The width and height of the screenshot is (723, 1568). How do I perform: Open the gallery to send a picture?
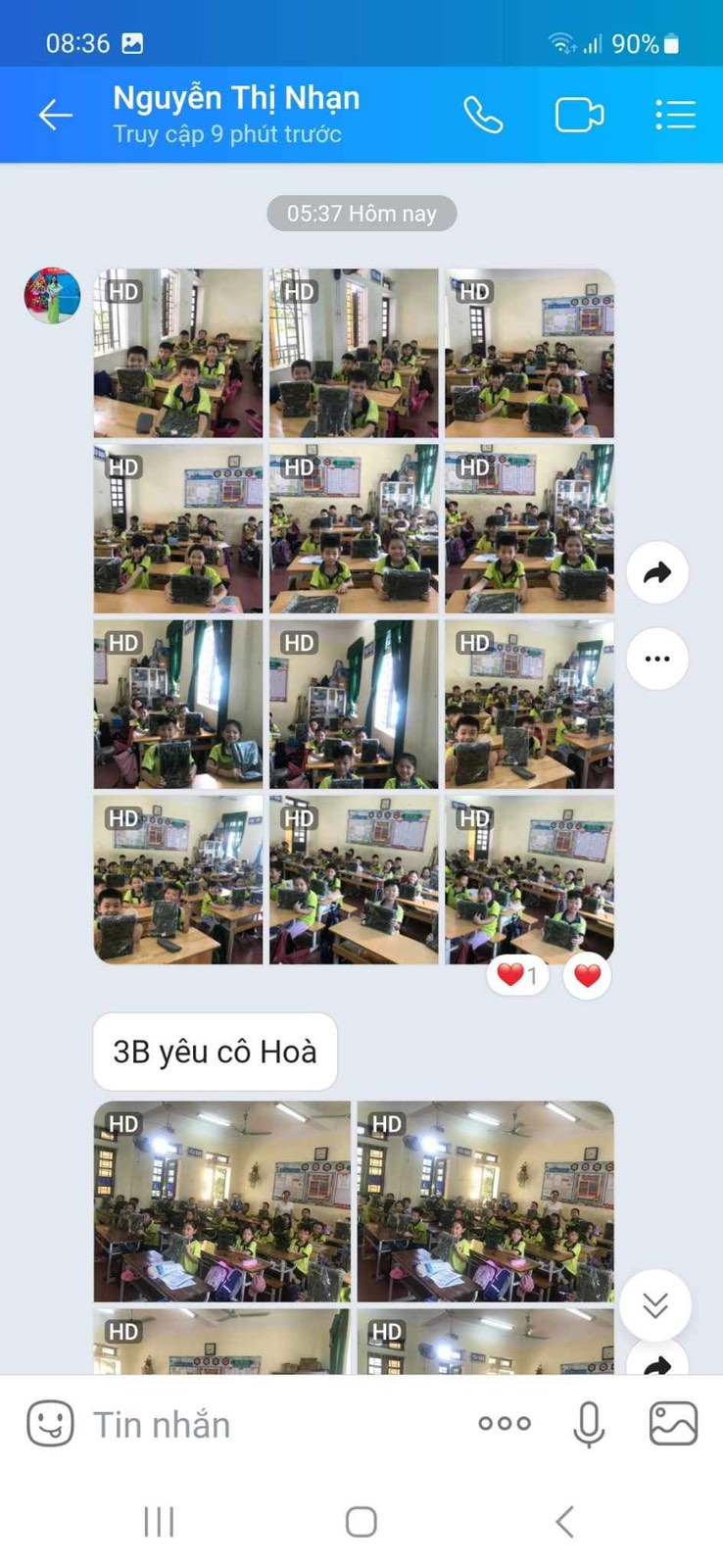(x=674, y=1423)
